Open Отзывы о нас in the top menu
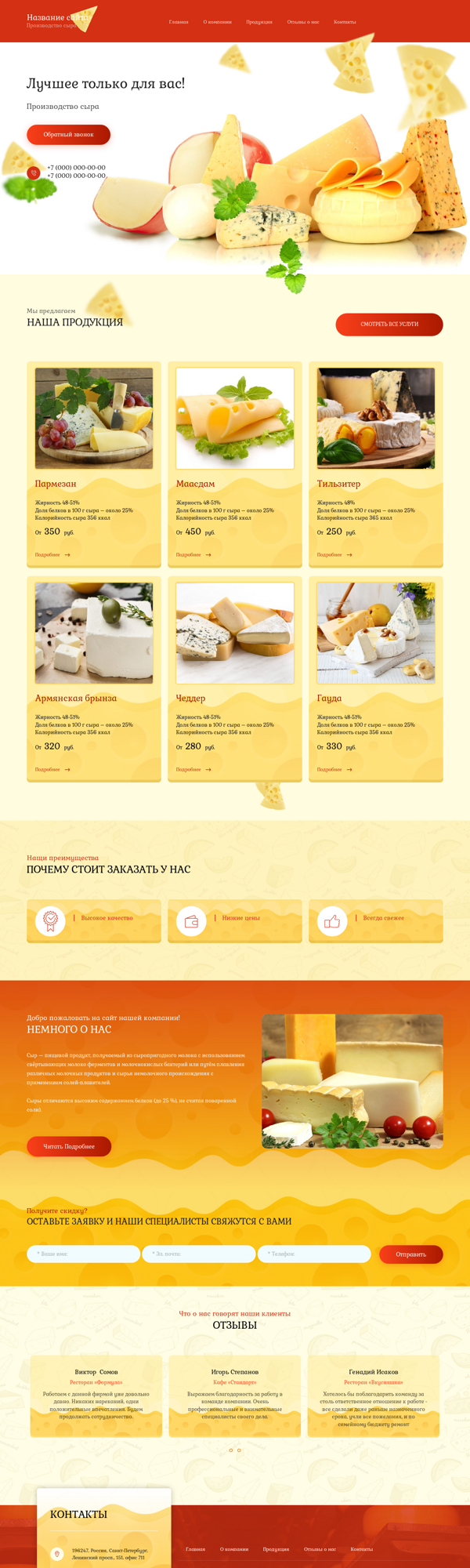 (x=303, y=22)
